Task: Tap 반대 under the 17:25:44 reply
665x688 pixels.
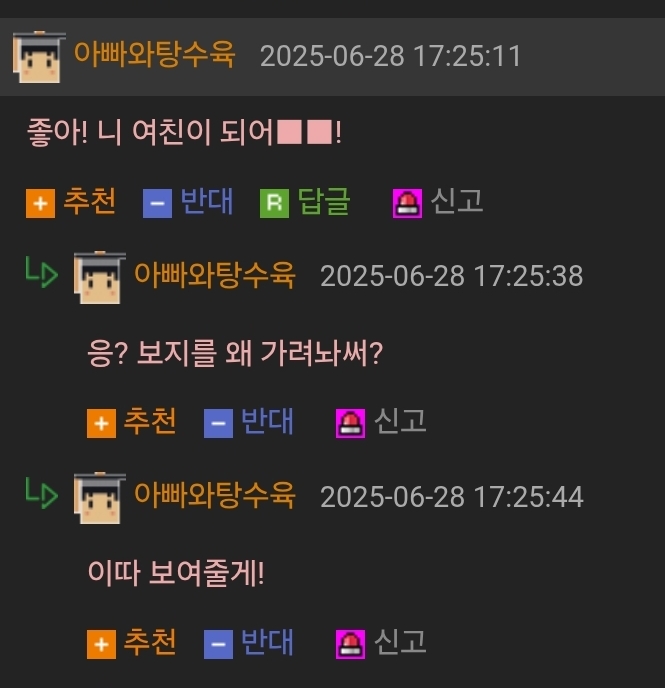Action: [x=249, y=642]
